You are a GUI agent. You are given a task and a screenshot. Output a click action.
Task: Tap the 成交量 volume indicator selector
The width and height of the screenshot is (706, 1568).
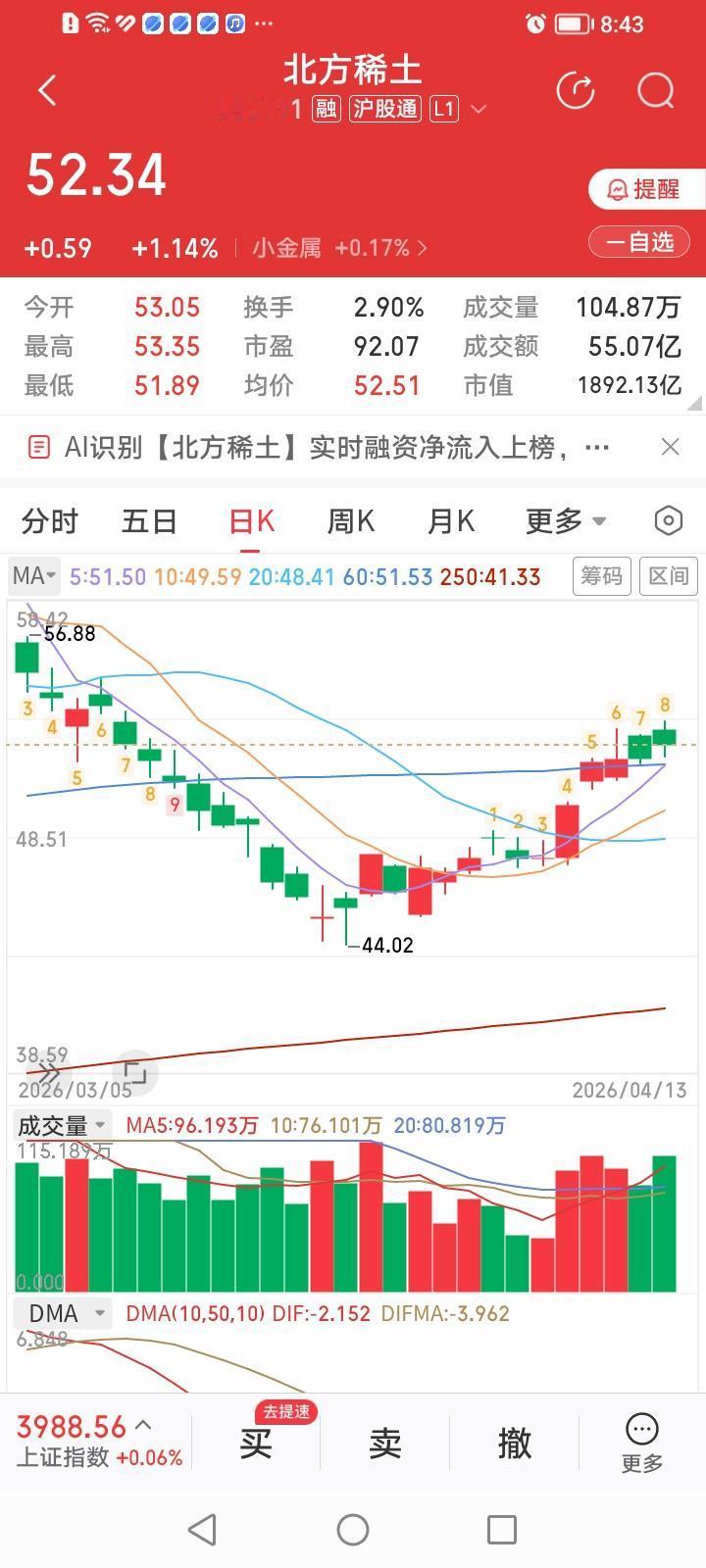(x=61, y=1125)
